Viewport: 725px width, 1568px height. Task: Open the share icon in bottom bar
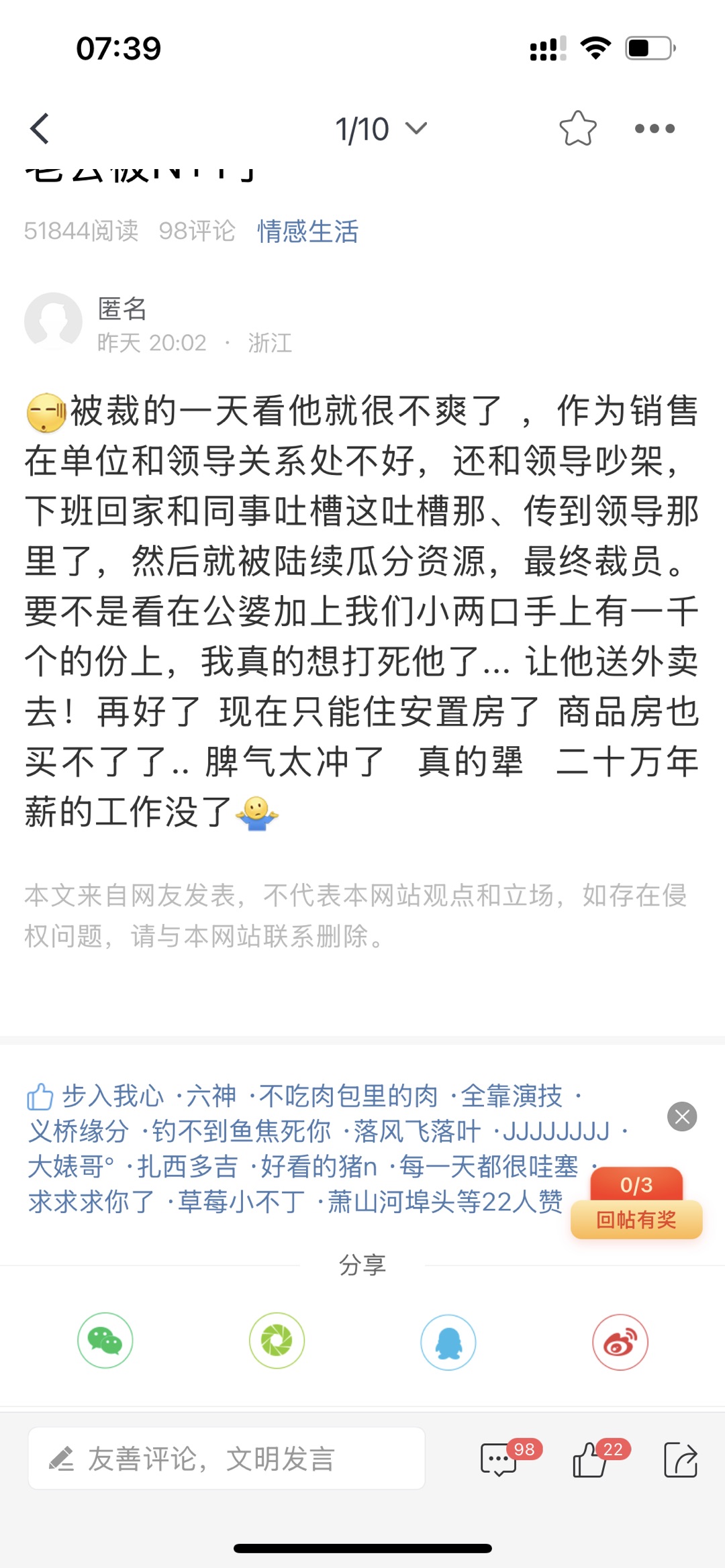coord(680,1460)
